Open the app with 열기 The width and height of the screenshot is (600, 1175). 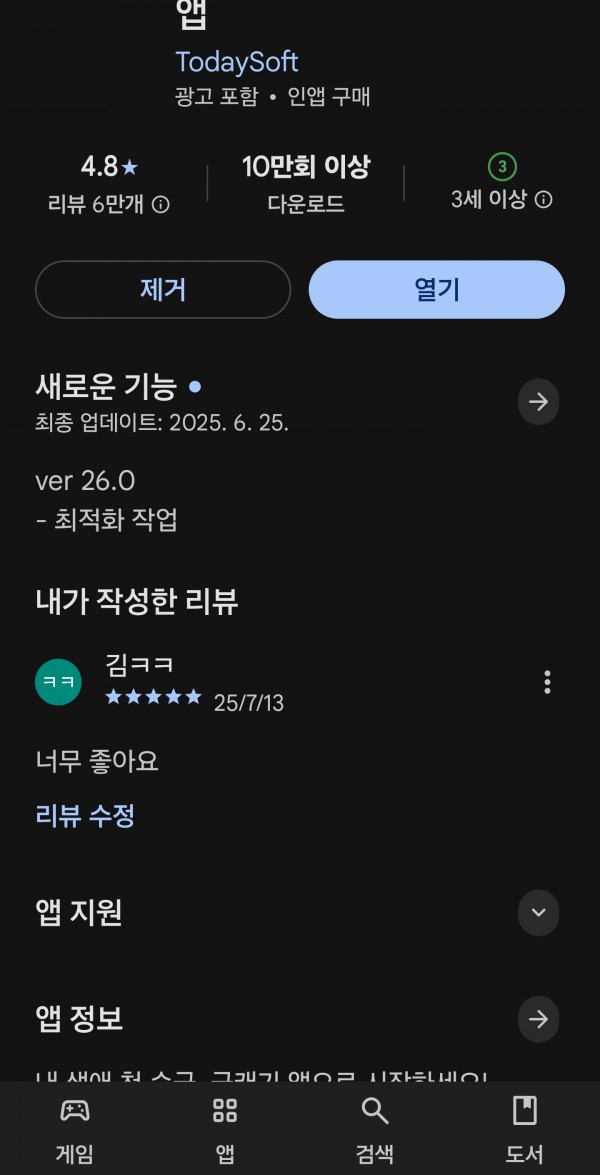pyautogui.click(x=437, y=289)
